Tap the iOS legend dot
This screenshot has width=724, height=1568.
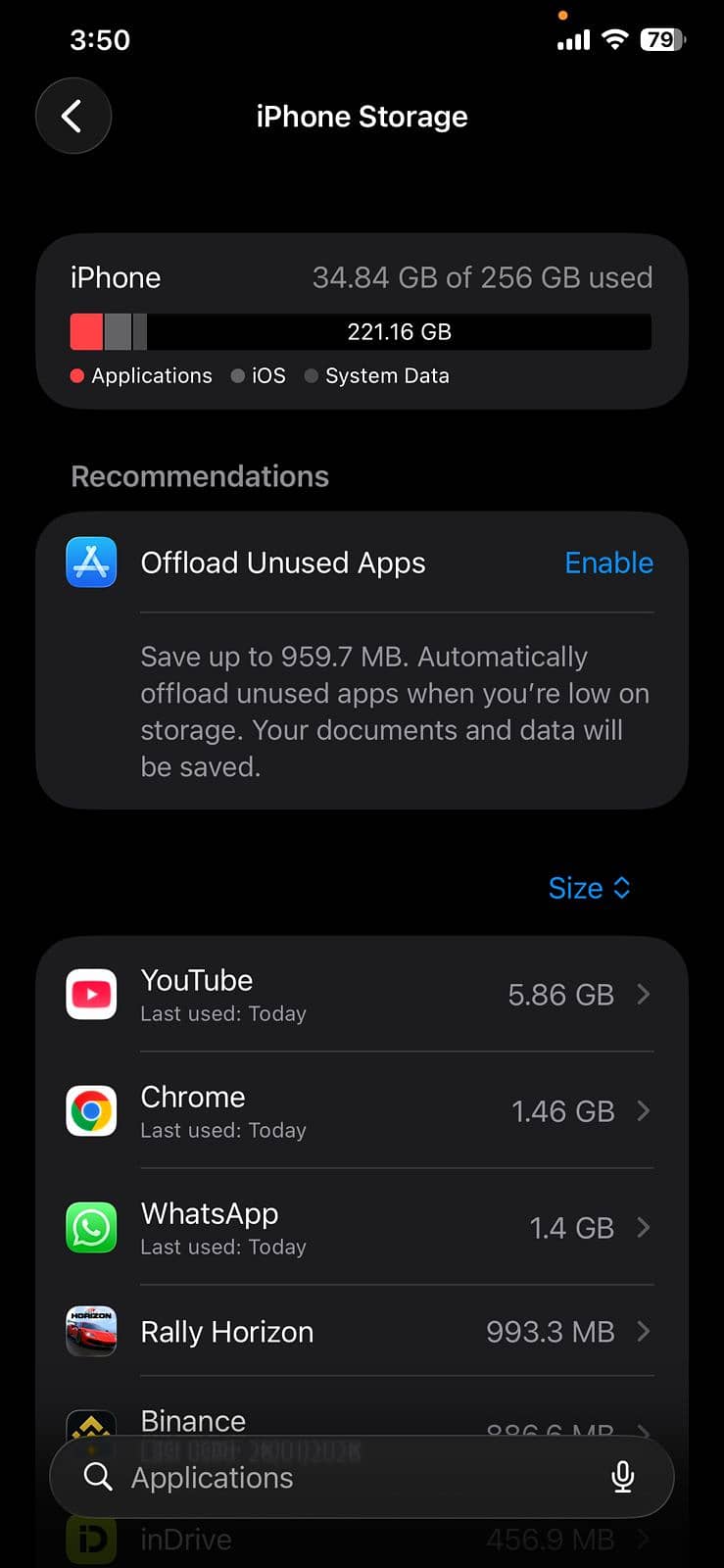(x=237, y=375)
